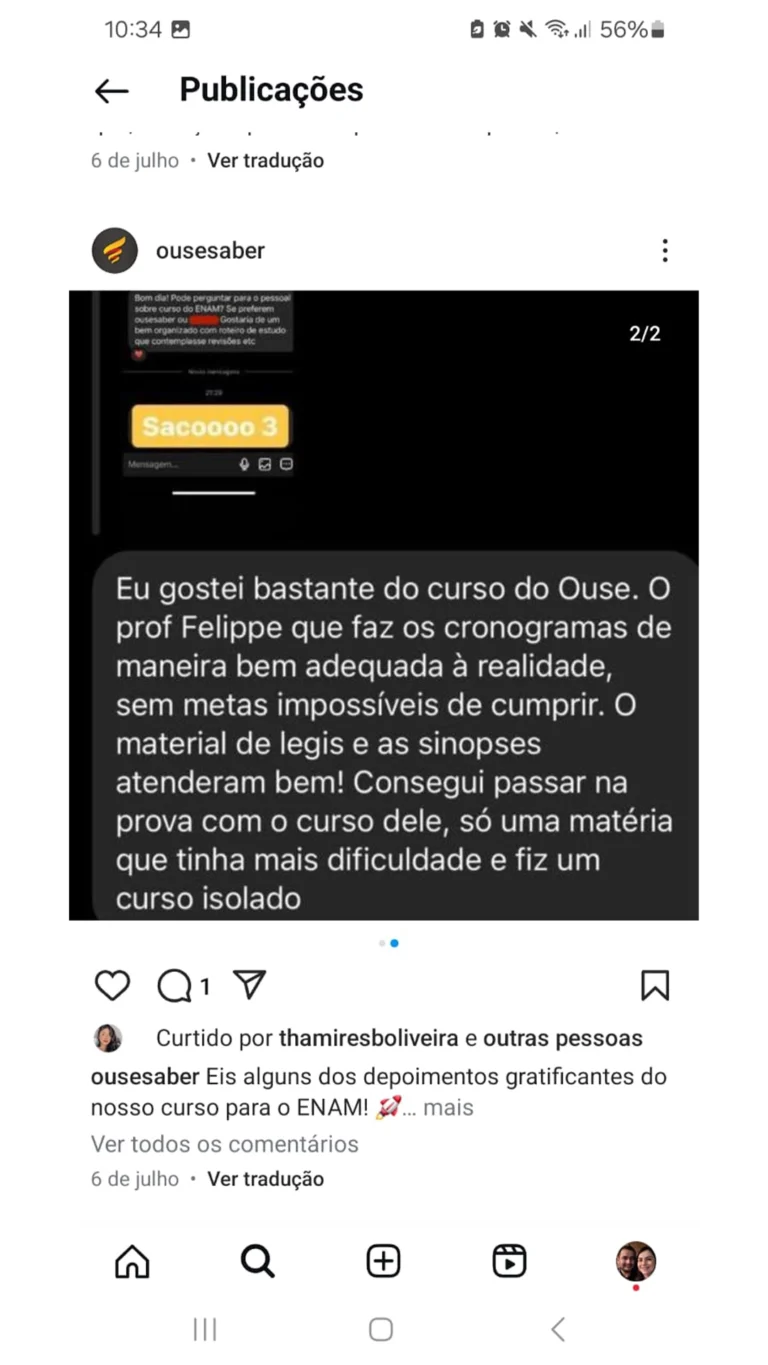Open the ousesaber profile from the post header
Screen dimensions: 768x1365
[210, 250]
